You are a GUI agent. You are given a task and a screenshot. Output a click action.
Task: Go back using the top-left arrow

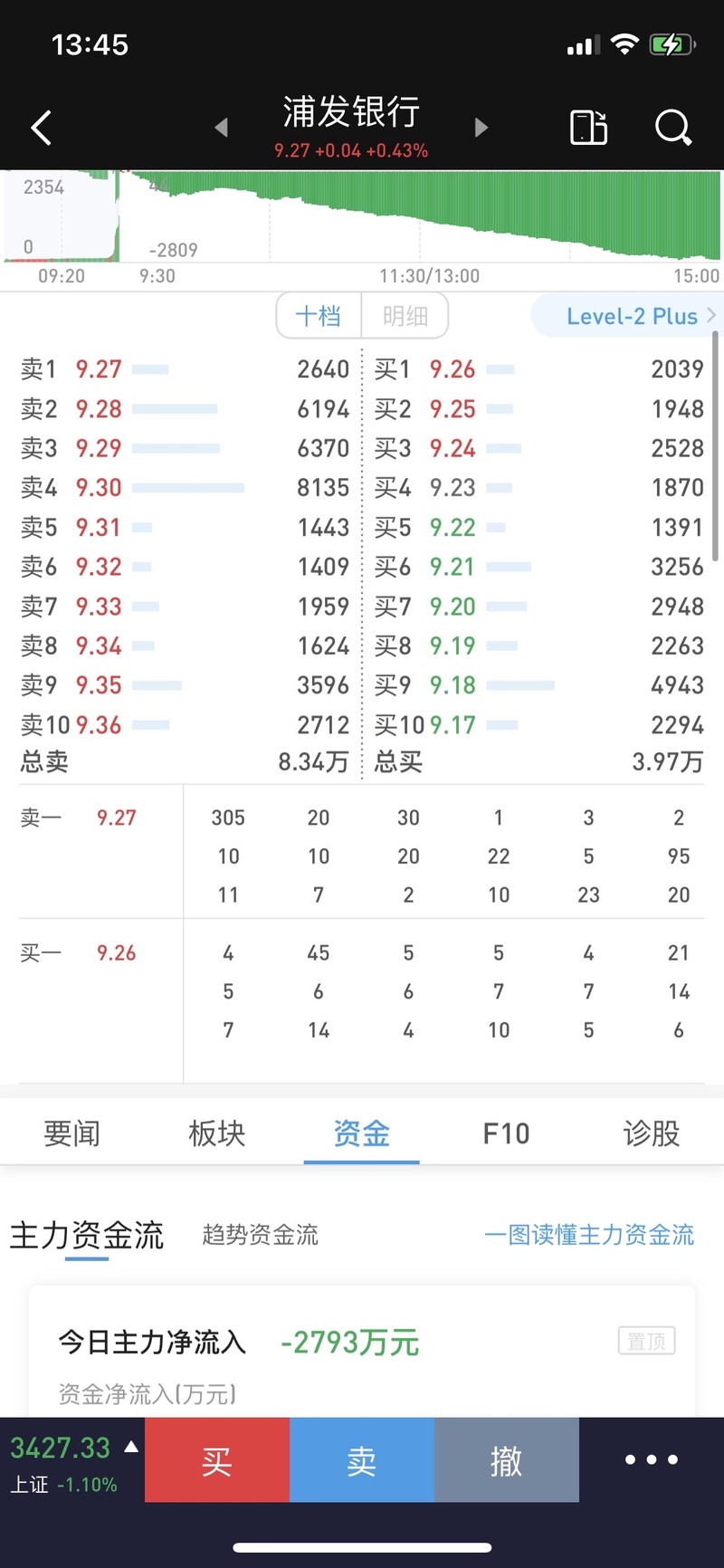click(x=42, y=128)
